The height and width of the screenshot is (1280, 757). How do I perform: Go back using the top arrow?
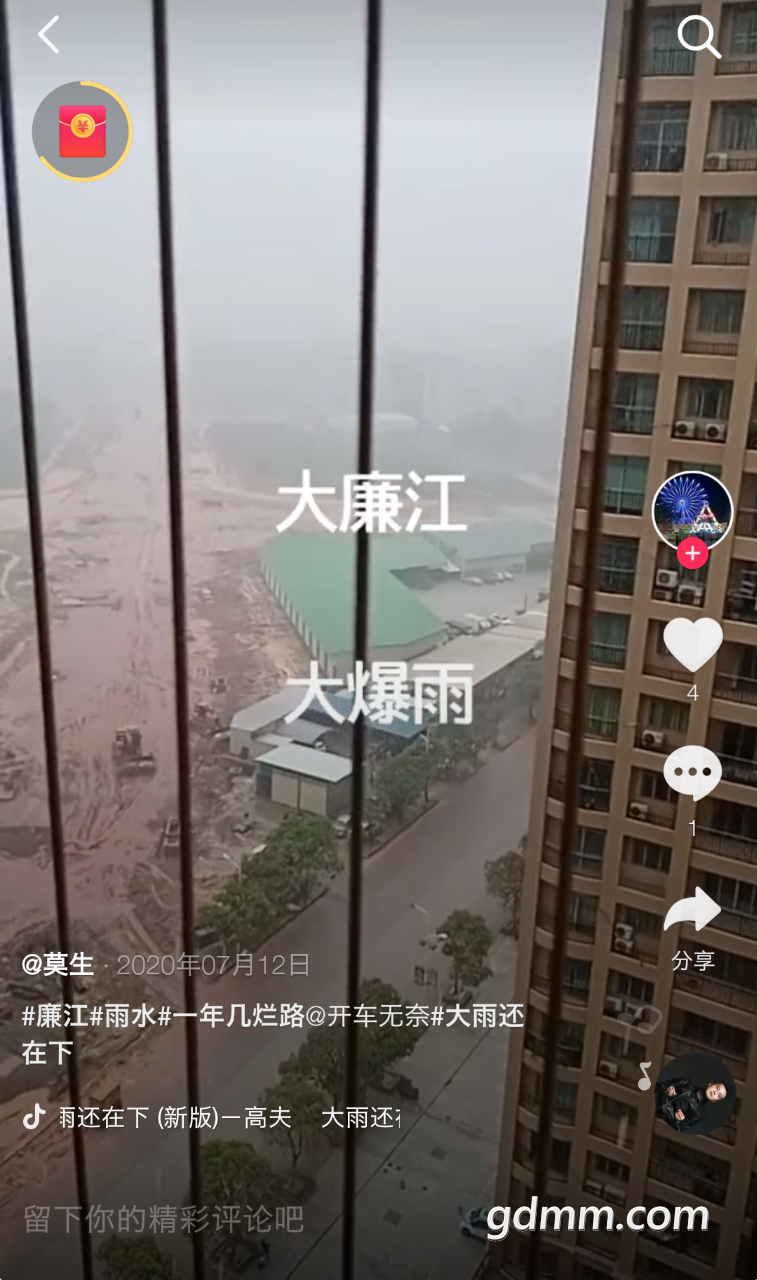48,35
